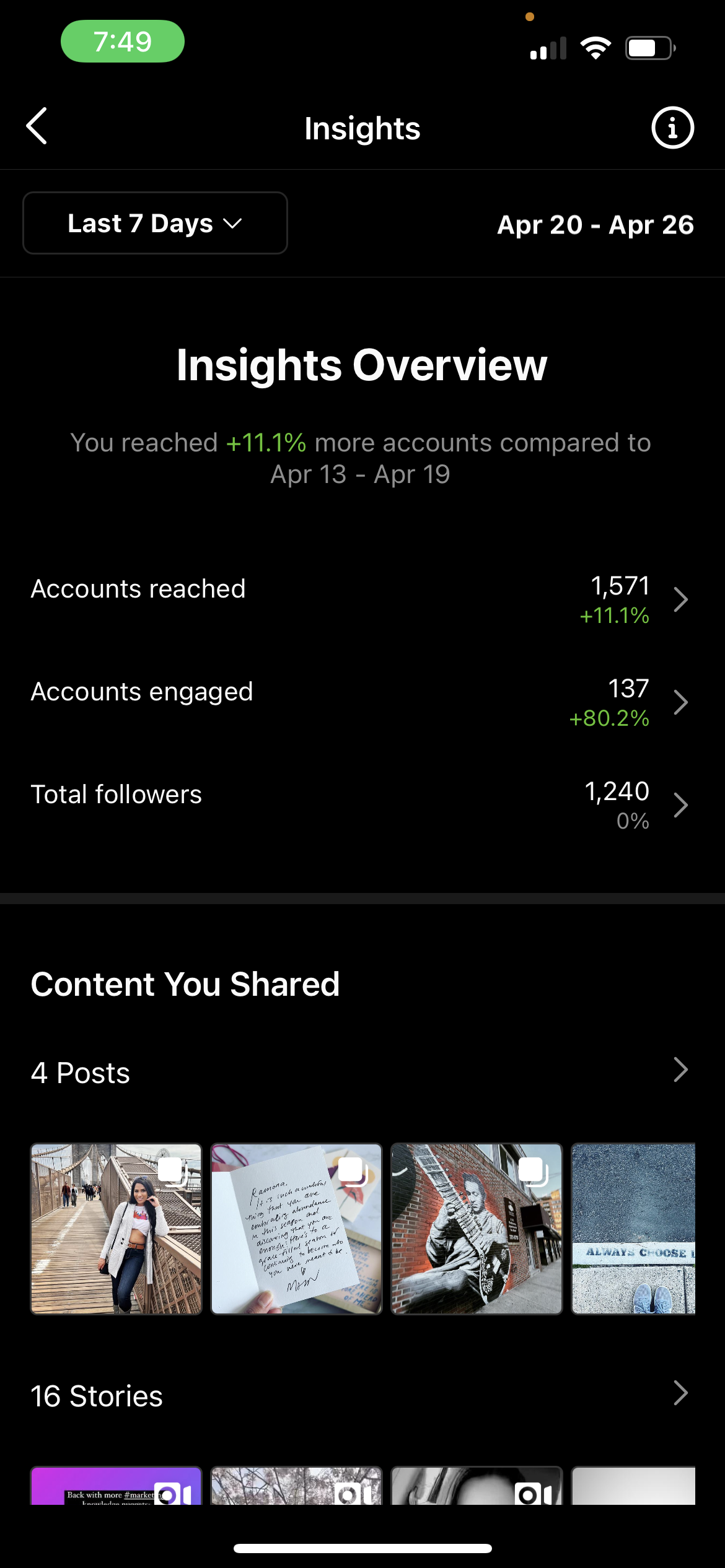
Task: Tap the green 7:49 call pill
Action: pos(123,41)
